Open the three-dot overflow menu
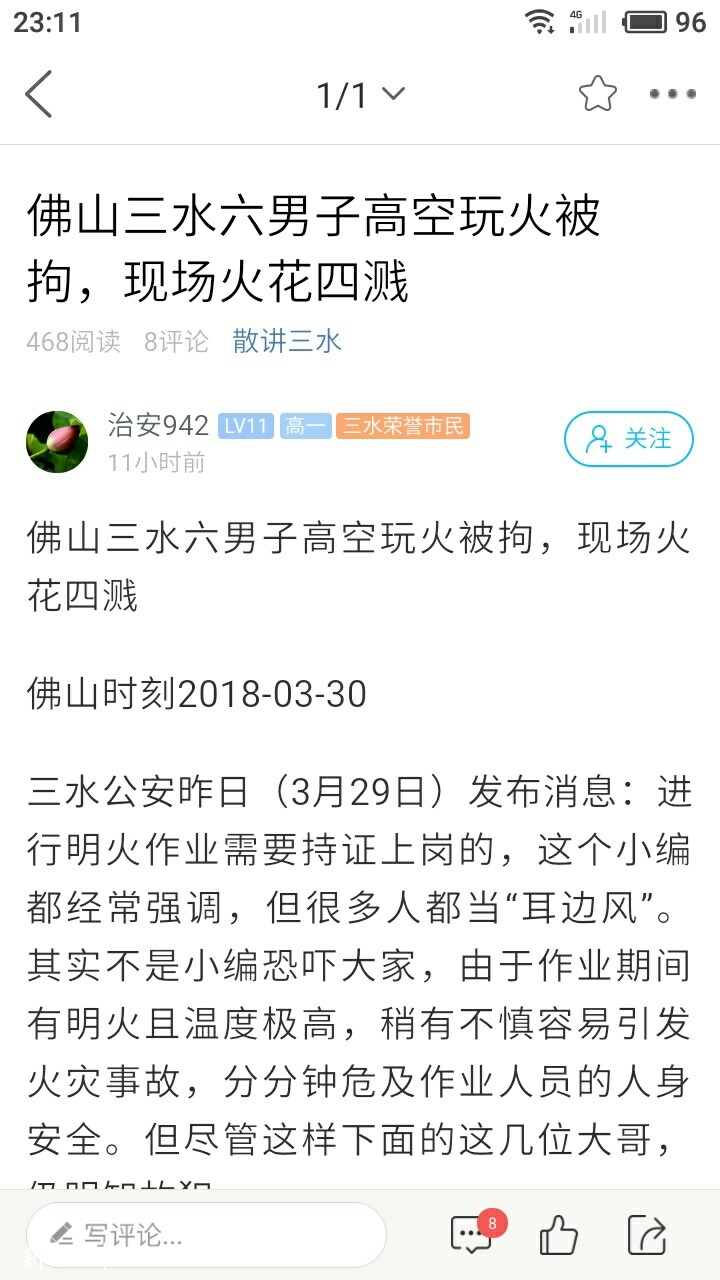Screen dimensions: 720x1280 (x=672, y=95)
